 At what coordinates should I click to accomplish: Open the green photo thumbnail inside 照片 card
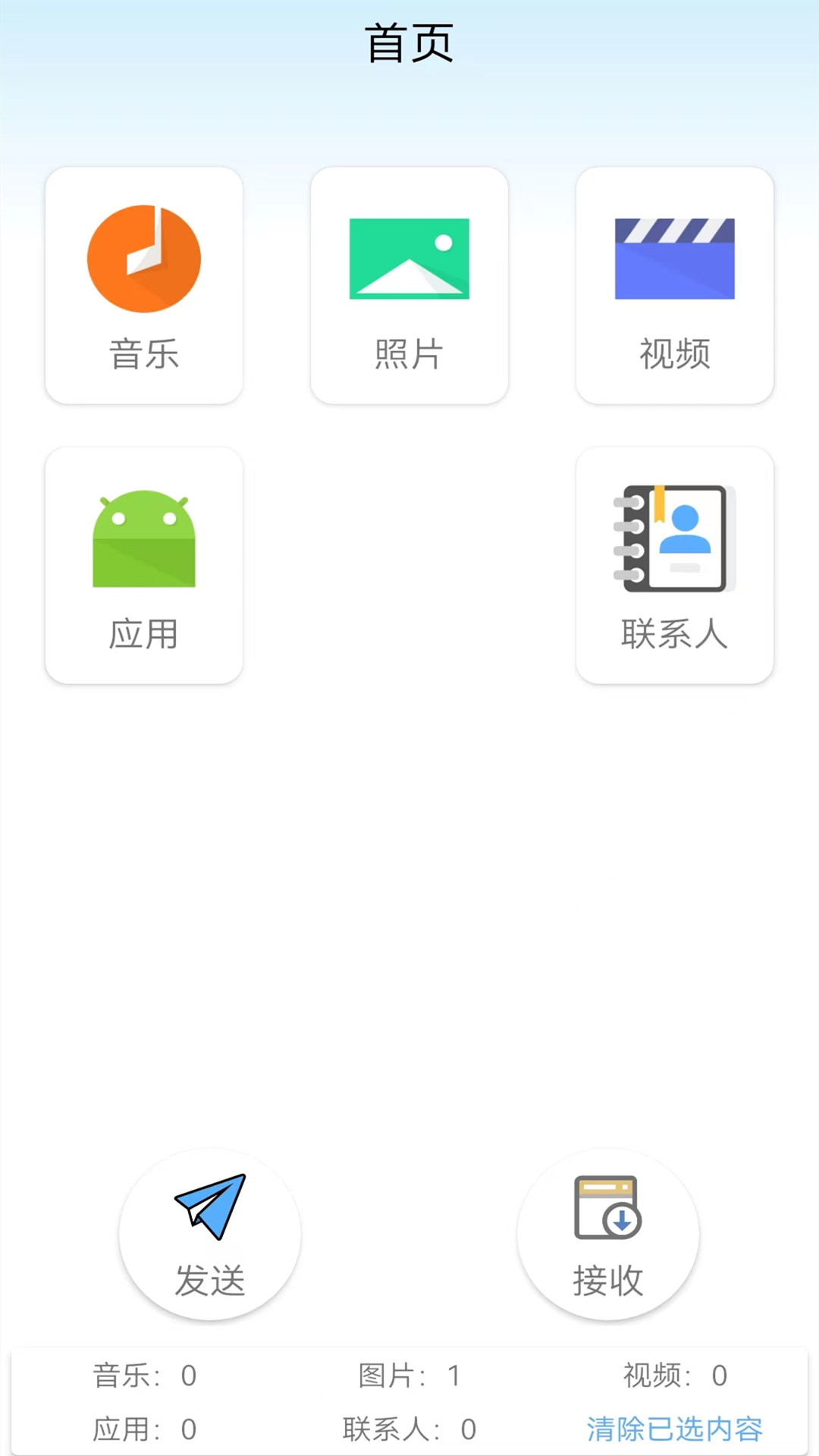[409, 258]
